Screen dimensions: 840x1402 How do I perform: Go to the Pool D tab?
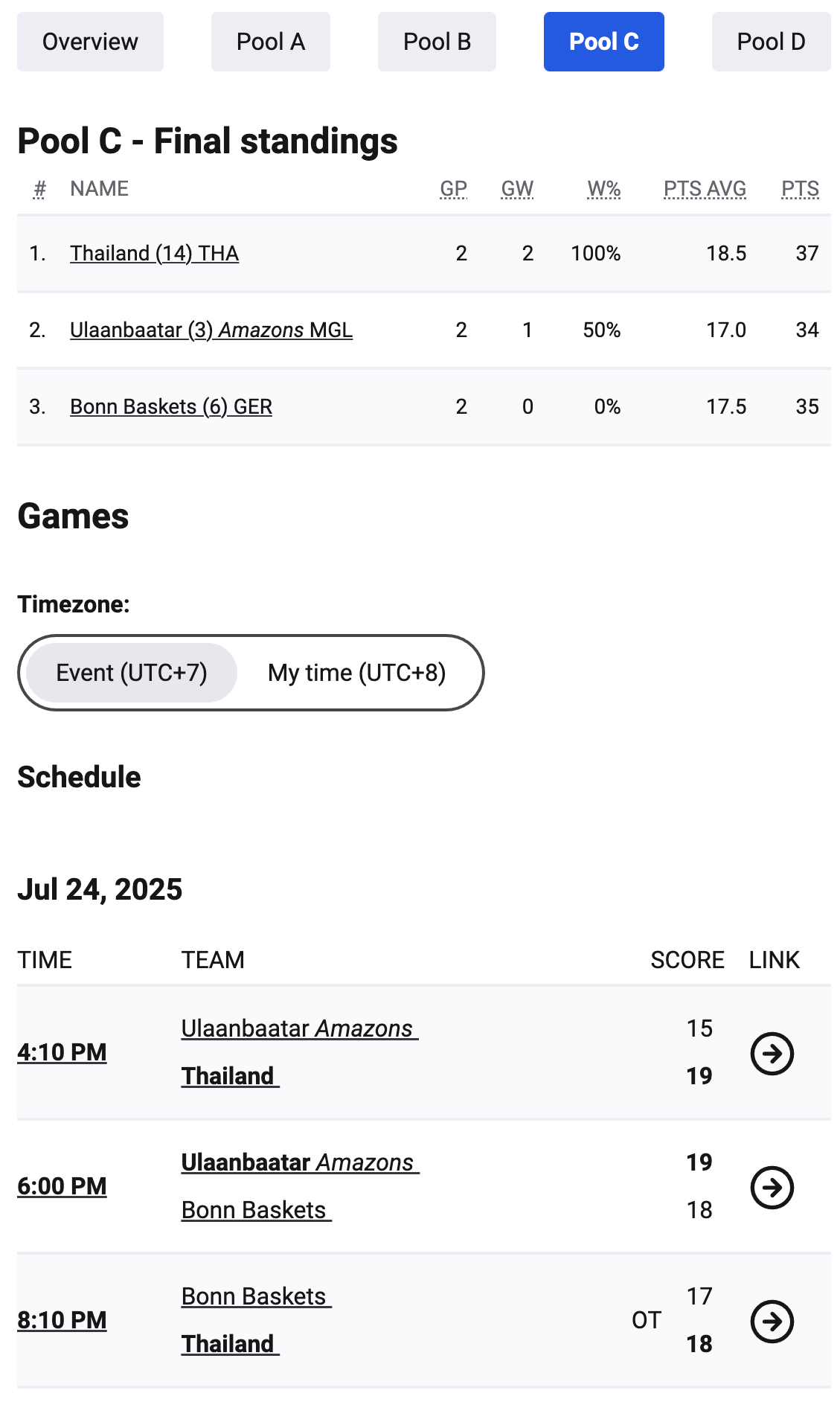click(x=771, y=42)
